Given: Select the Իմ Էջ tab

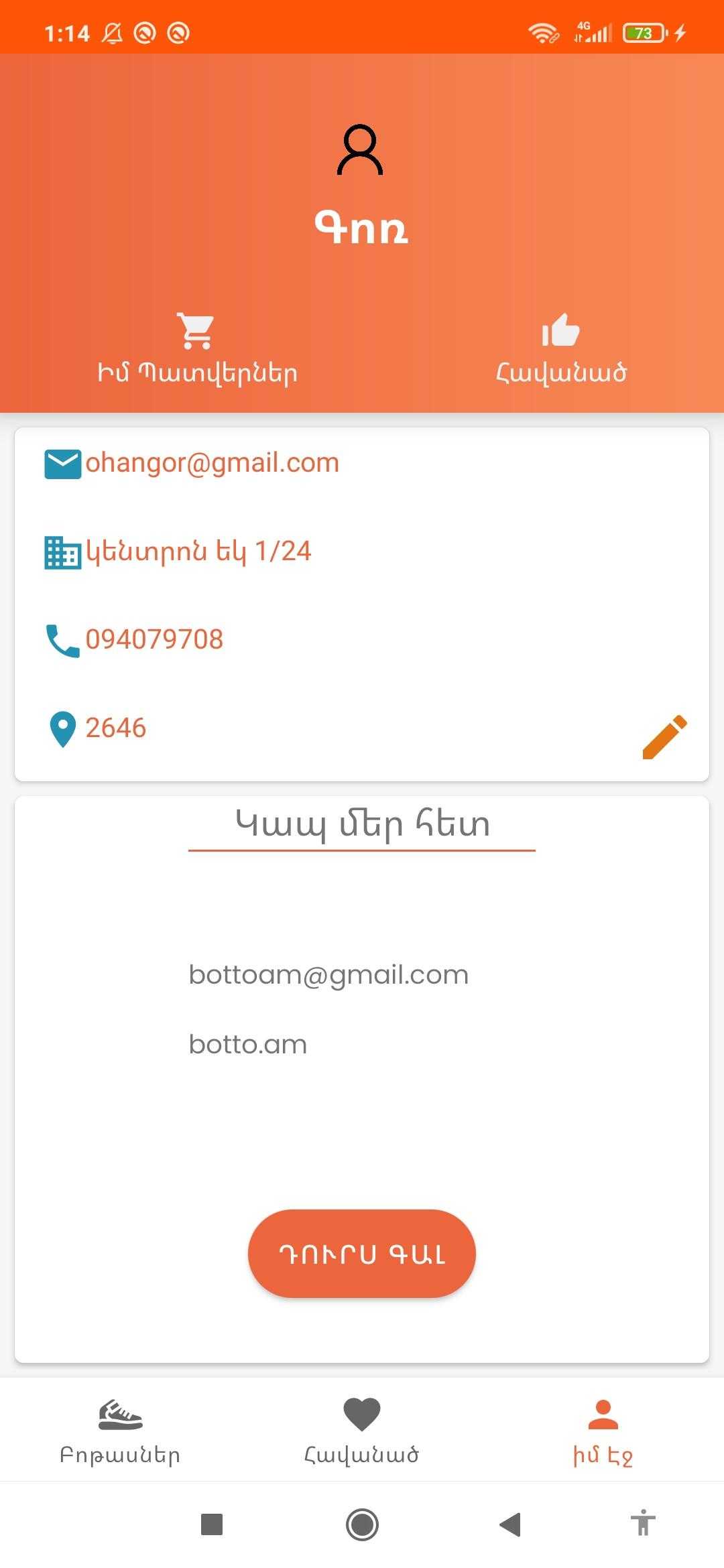Looking at the screenshot, I should (x=603, y=1433).
